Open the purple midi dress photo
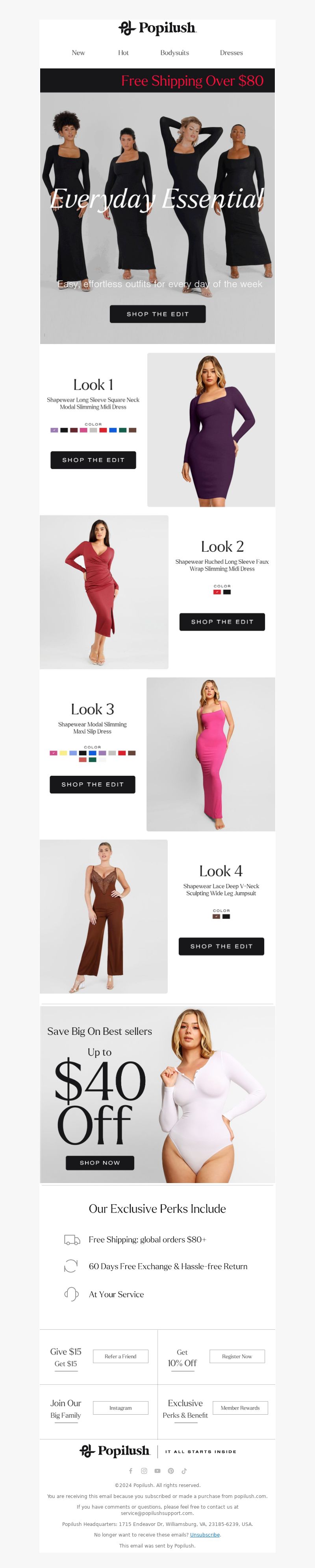The height and width of the screenshot is (1568, 315). click(211, 430)
